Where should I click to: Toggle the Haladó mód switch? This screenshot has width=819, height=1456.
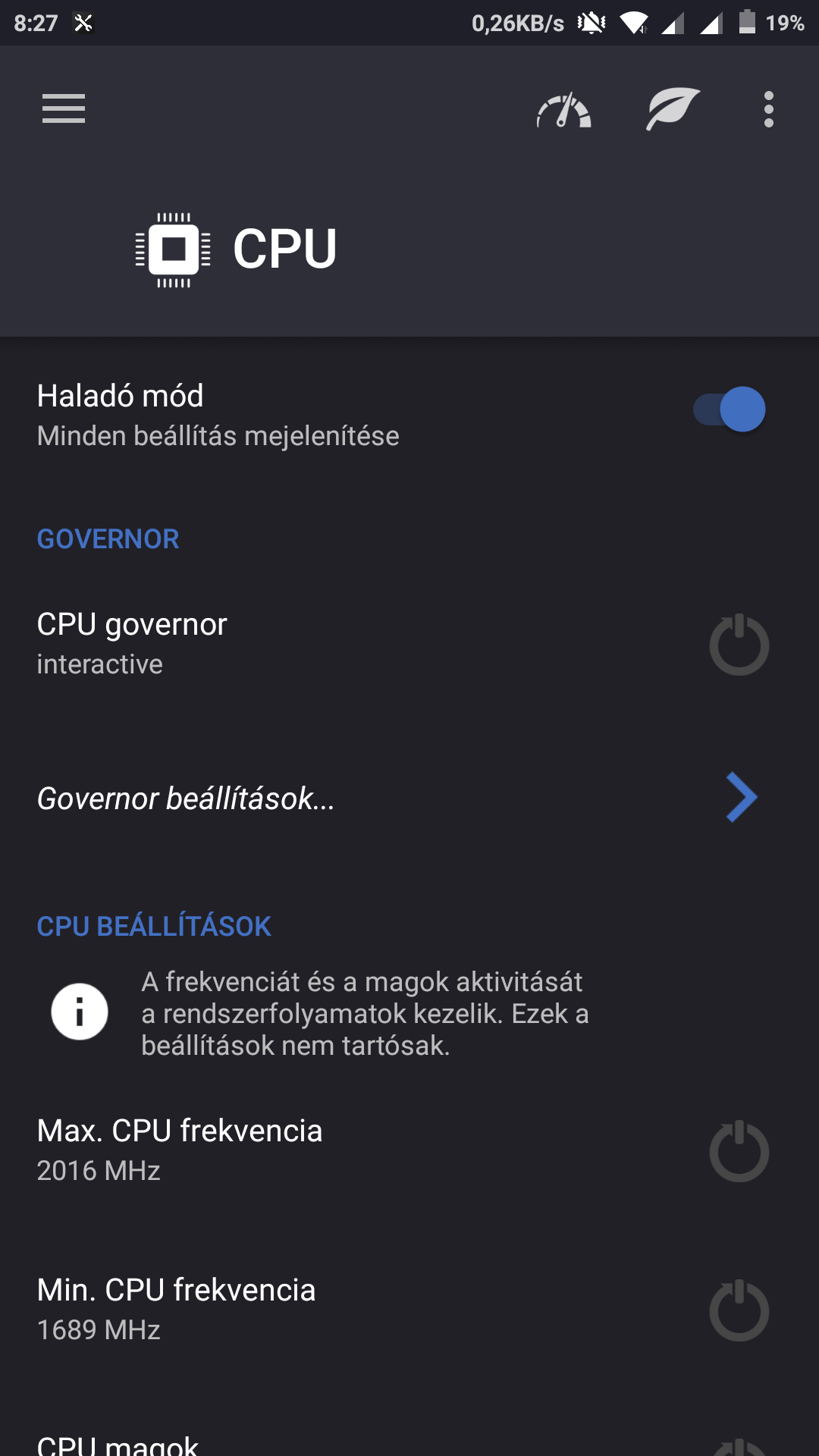tap(729, 409)
